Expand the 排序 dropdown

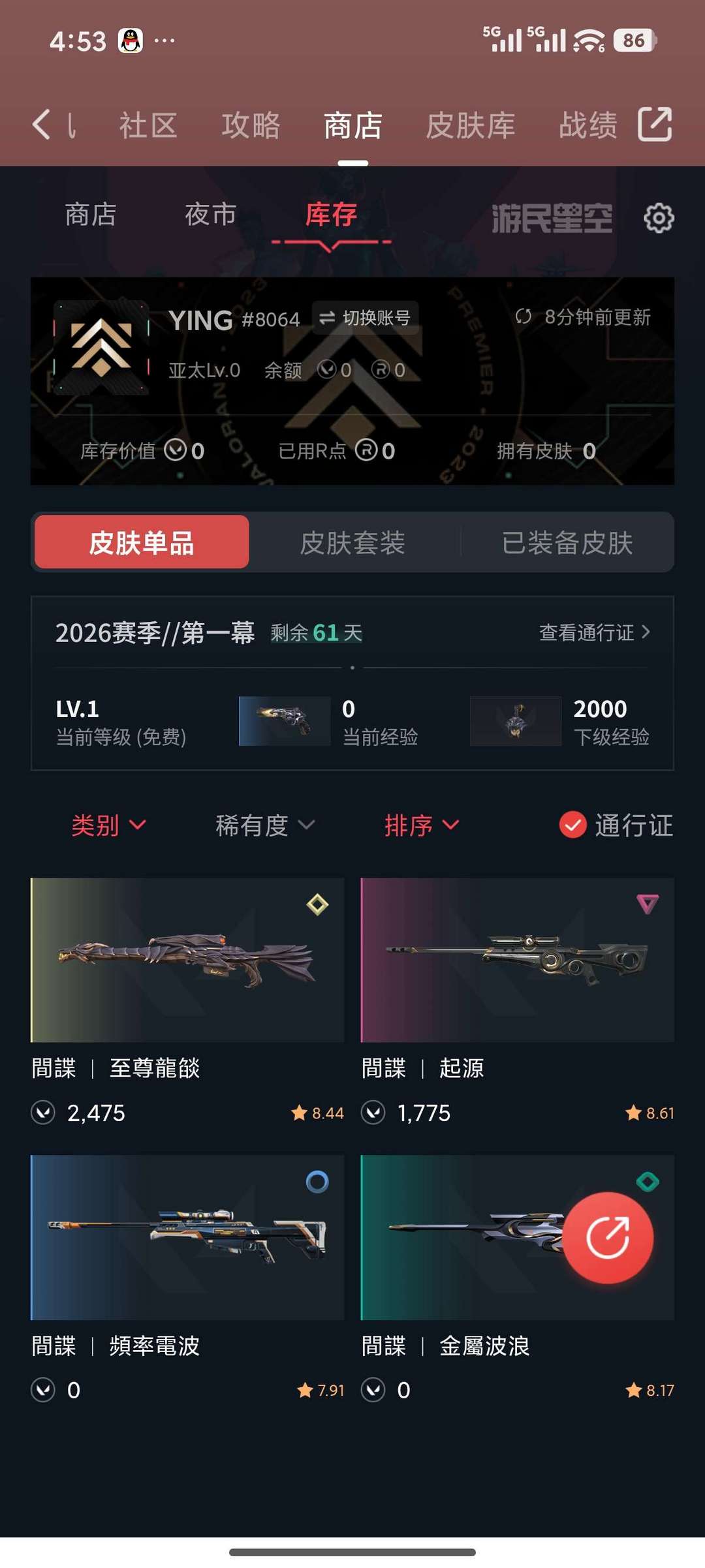click(x=421, y=825)
